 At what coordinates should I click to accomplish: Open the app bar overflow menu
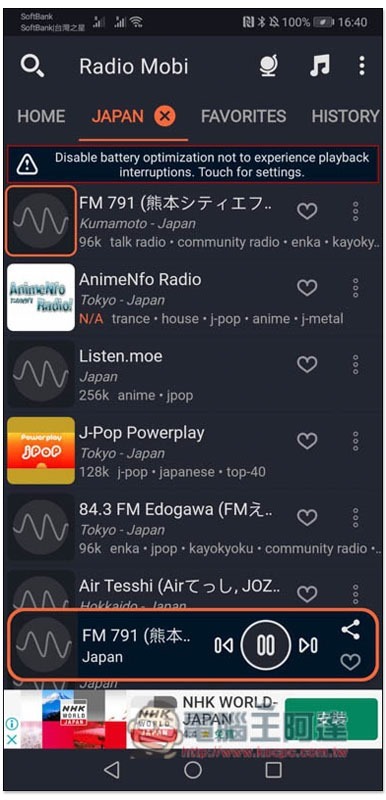pos(362,66)
